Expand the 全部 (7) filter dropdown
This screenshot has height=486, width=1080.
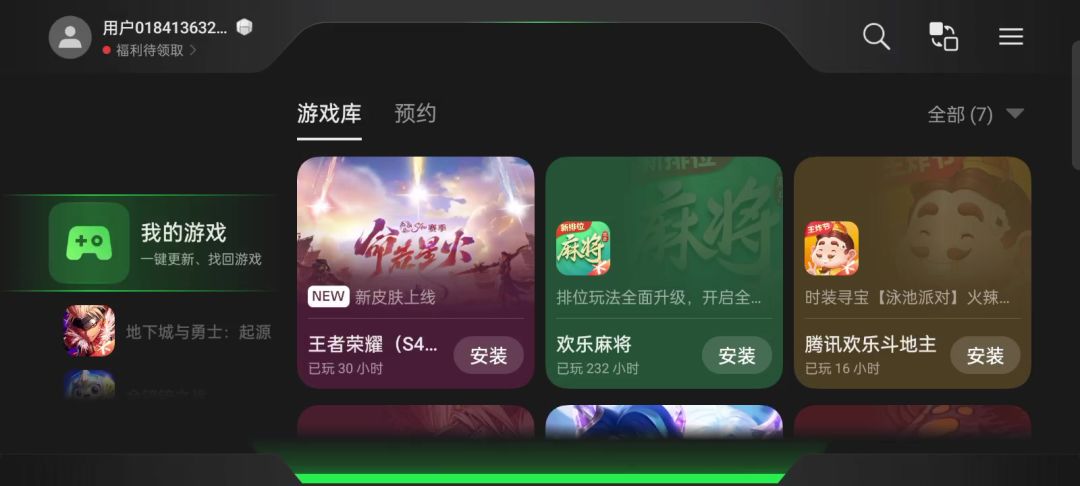pos(975,114)
